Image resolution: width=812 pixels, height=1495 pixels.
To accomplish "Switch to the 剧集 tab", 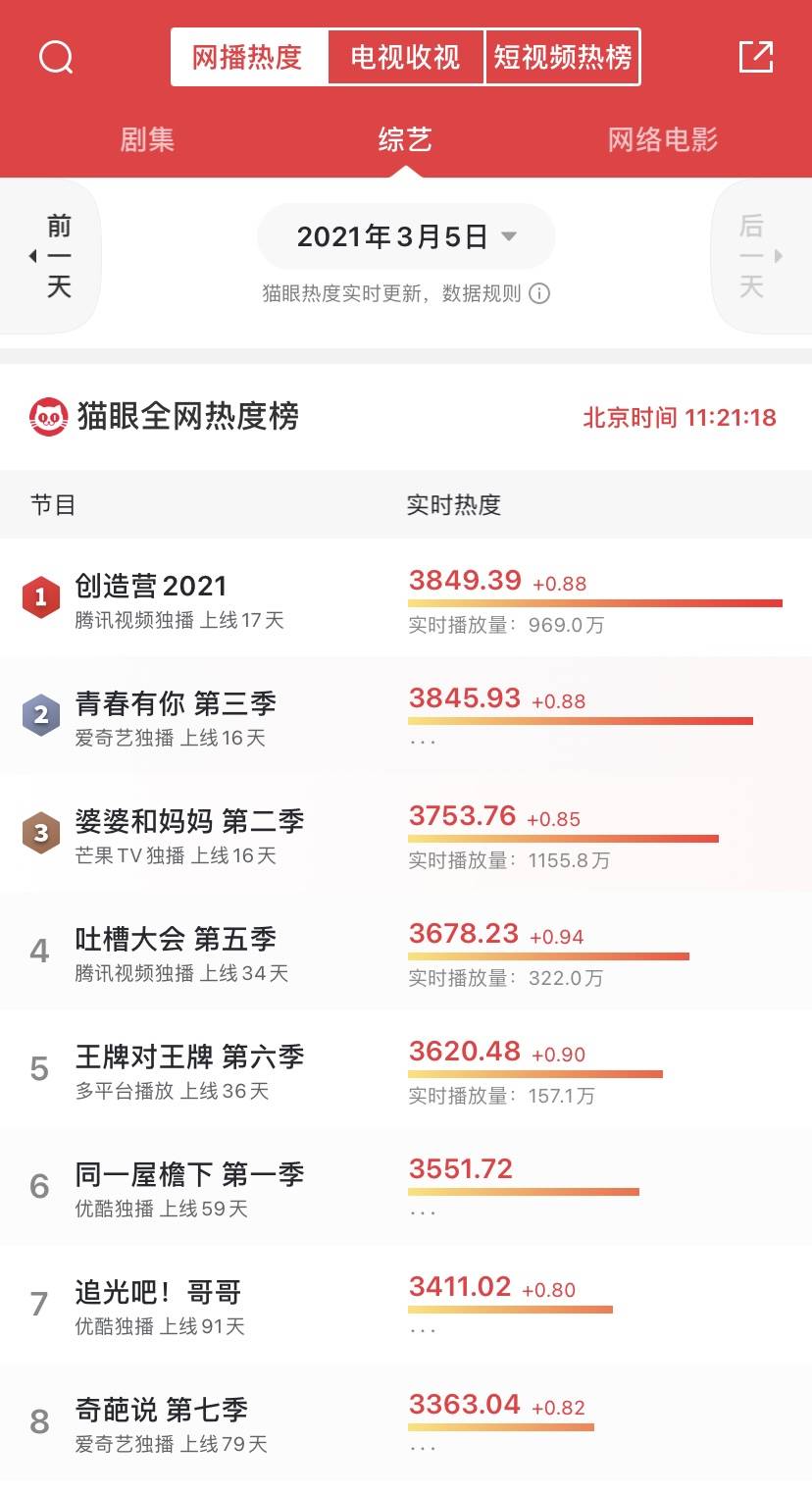I will (x=146, y=139).
